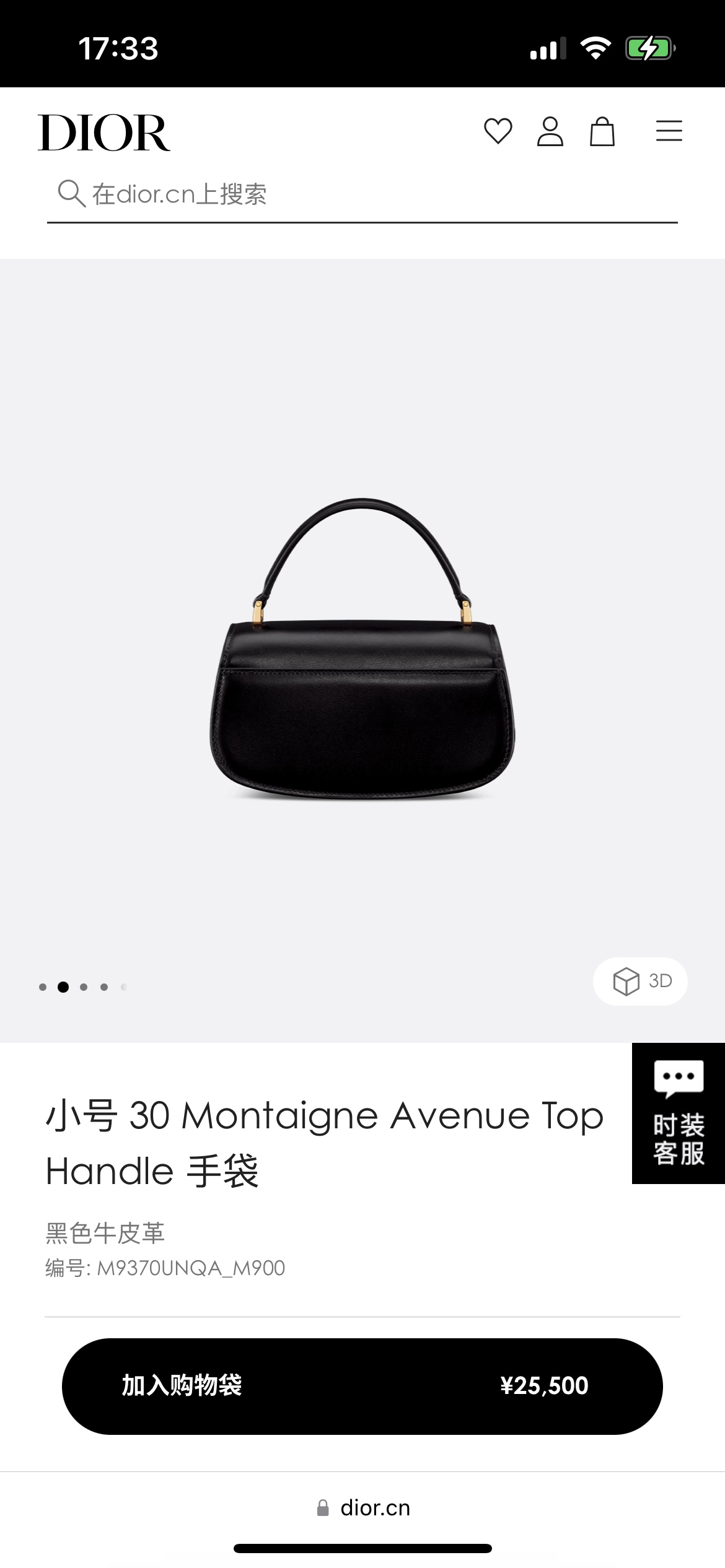Open the shopping bag icon
The width and height of the screenshot is (725, 1568).
[x=602, y=132]
